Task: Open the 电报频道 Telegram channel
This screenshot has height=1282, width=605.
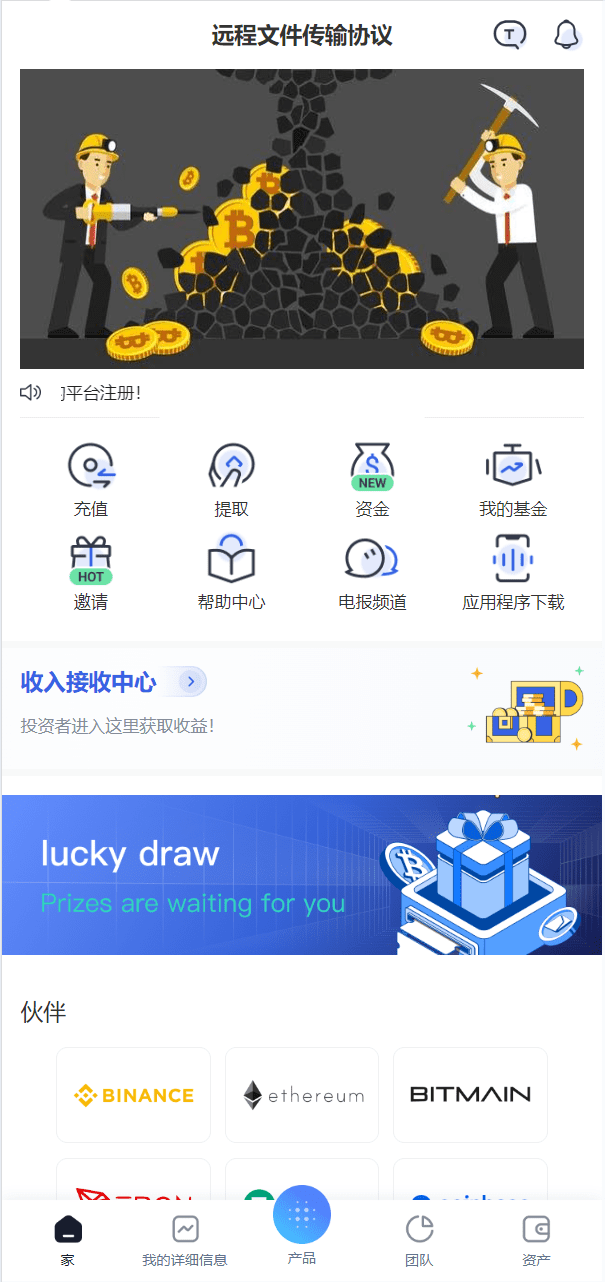Action: coord(372,573)
